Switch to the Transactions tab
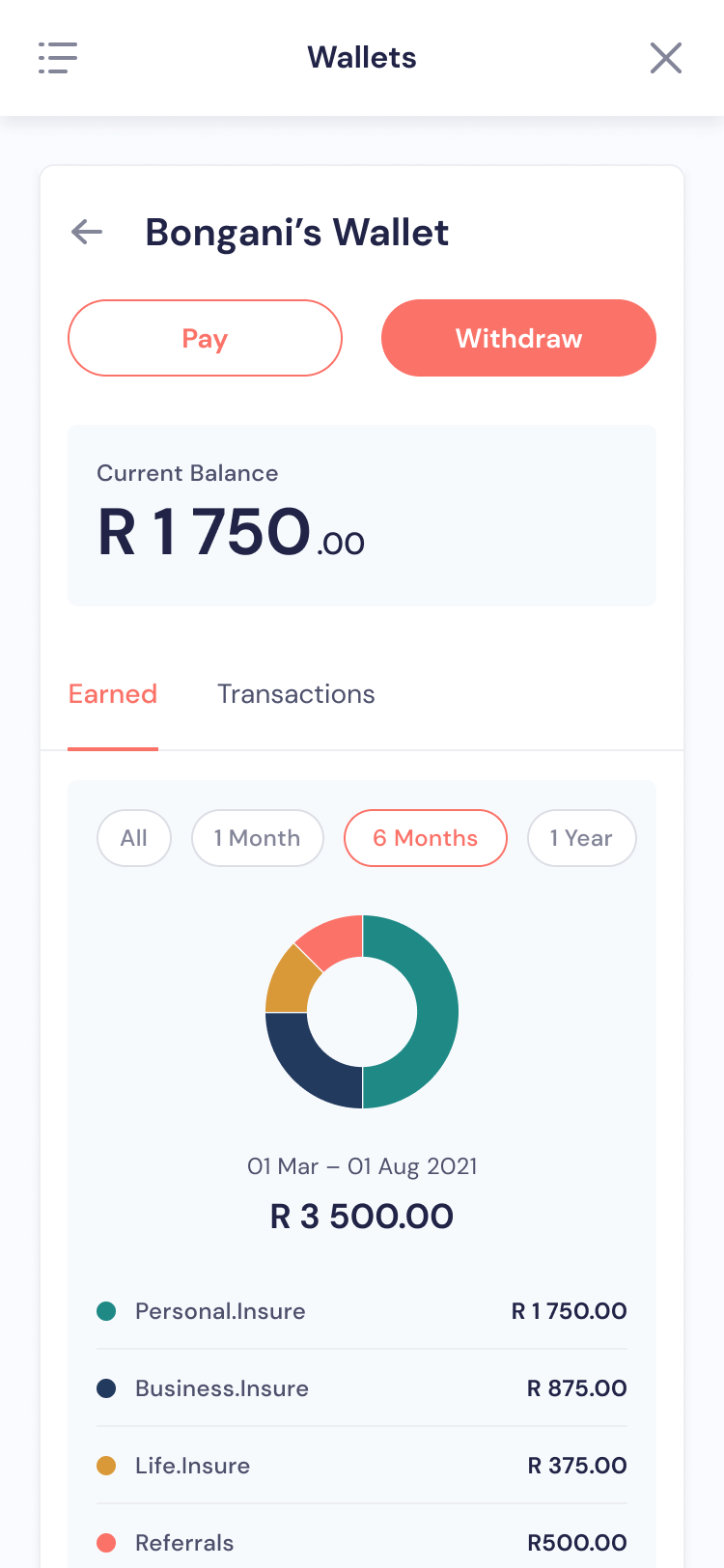This screenshot has height=1568, width=724. point(296,693)
